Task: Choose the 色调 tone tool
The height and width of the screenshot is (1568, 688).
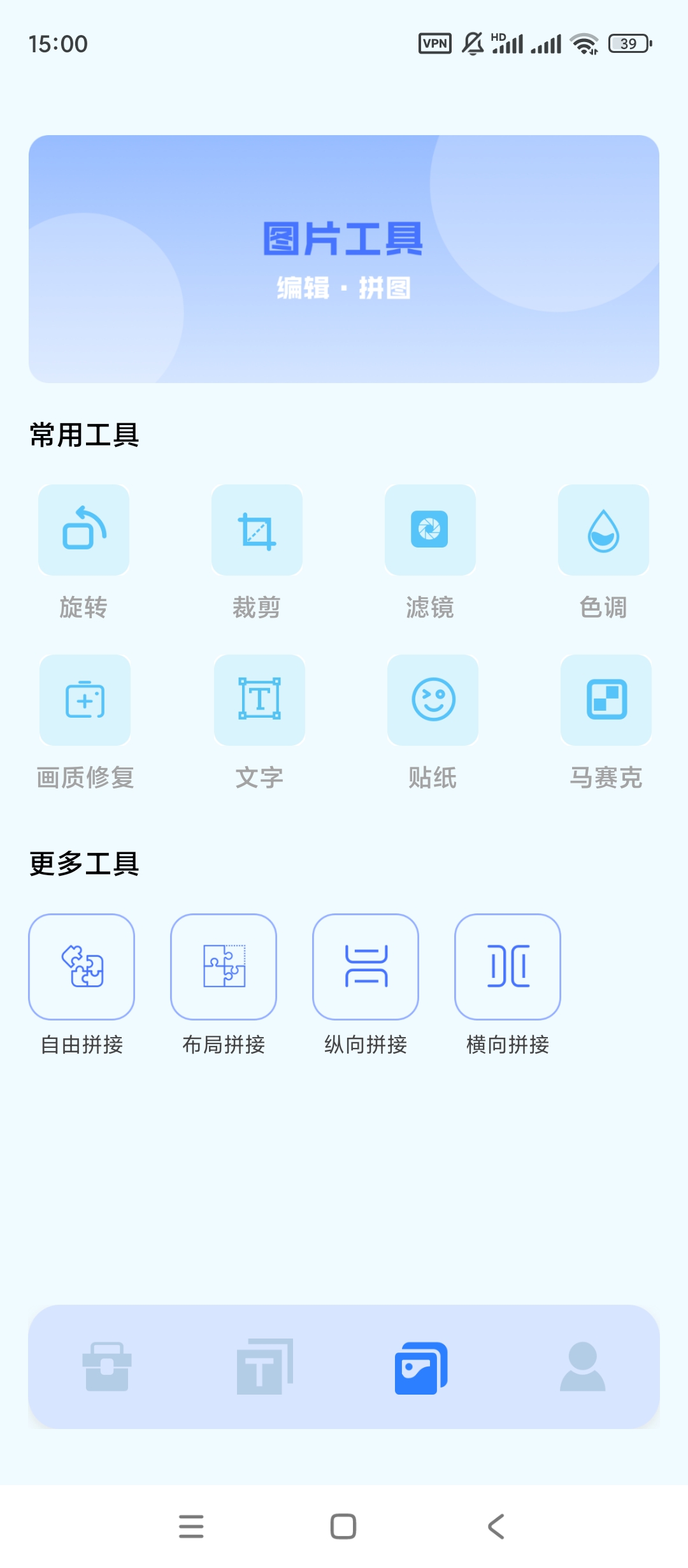Action: point(603,530)
